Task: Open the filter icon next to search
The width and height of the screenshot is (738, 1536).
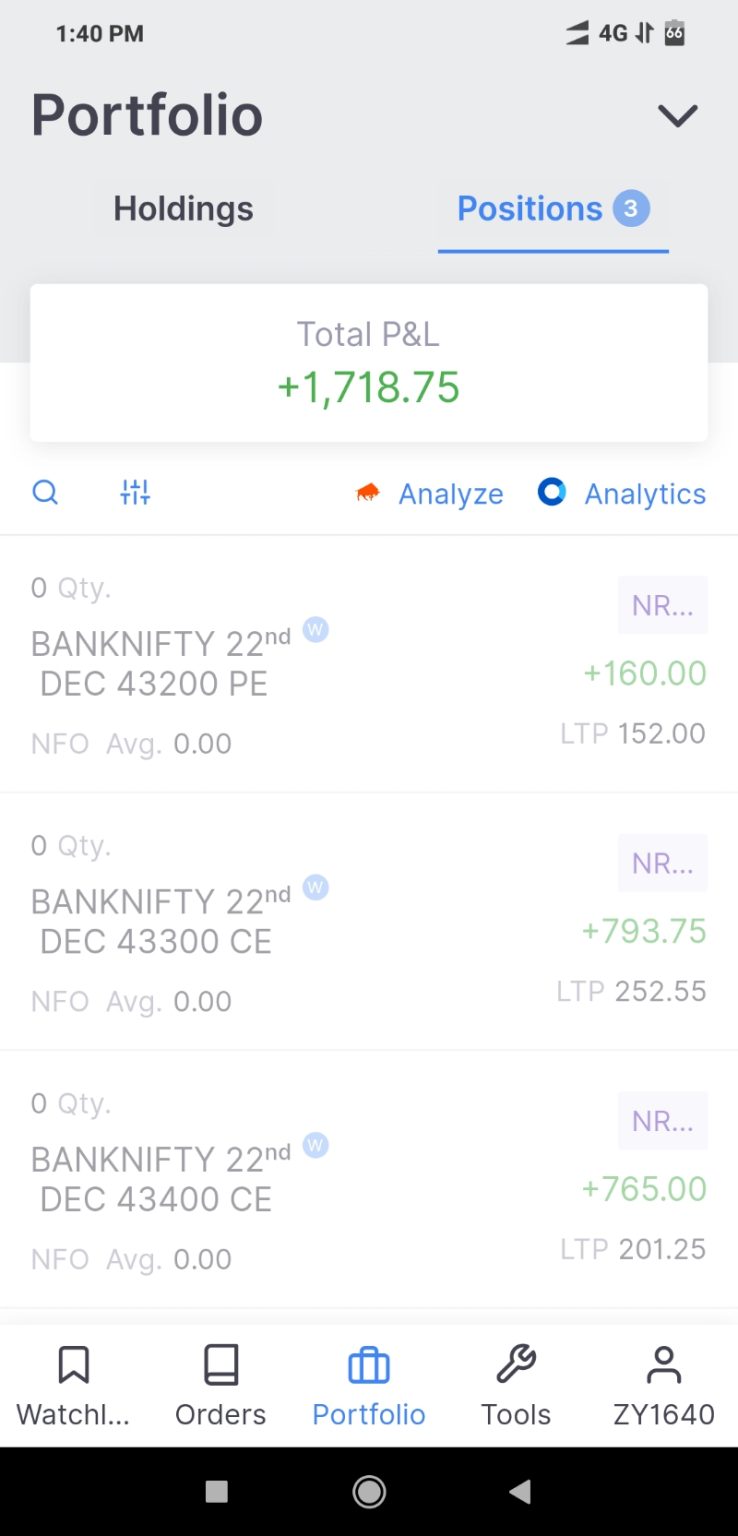Action: (135, 492)
